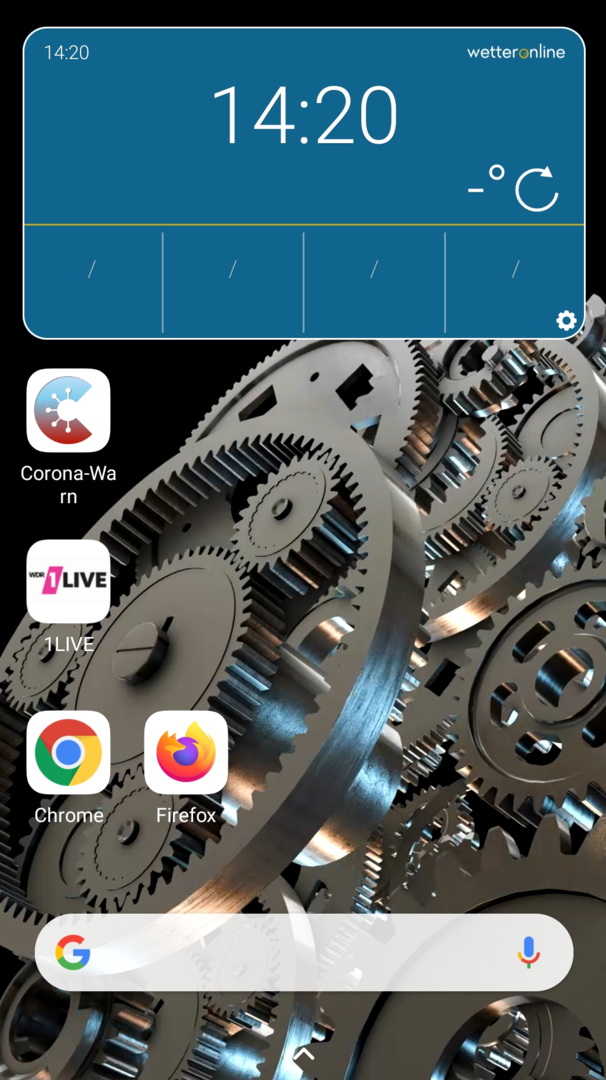This screenshot has width=606, height=1080.
Task: Open the 1LIVE radio app
Action: point(68,582)
